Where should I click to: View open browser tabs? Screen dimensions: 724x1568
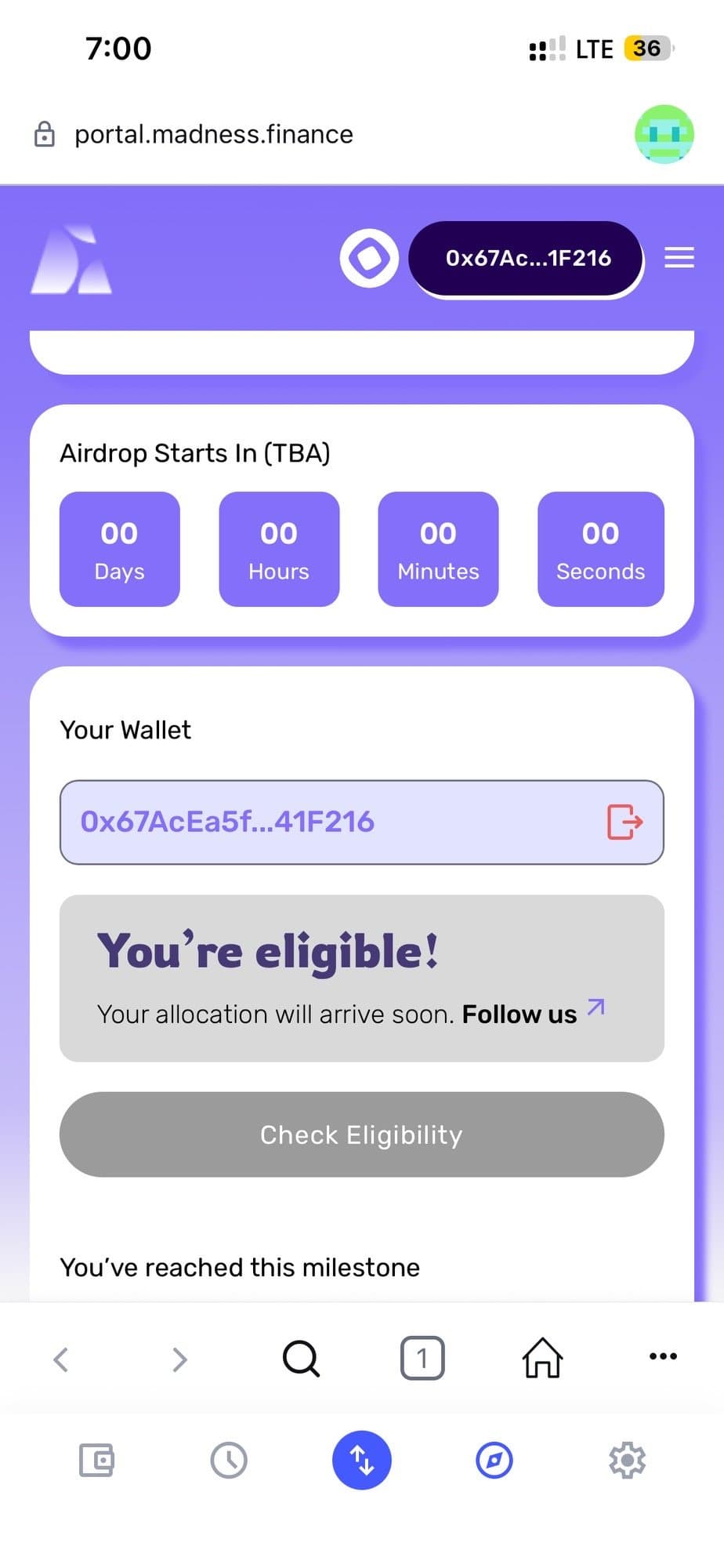tap(422, 1359)
